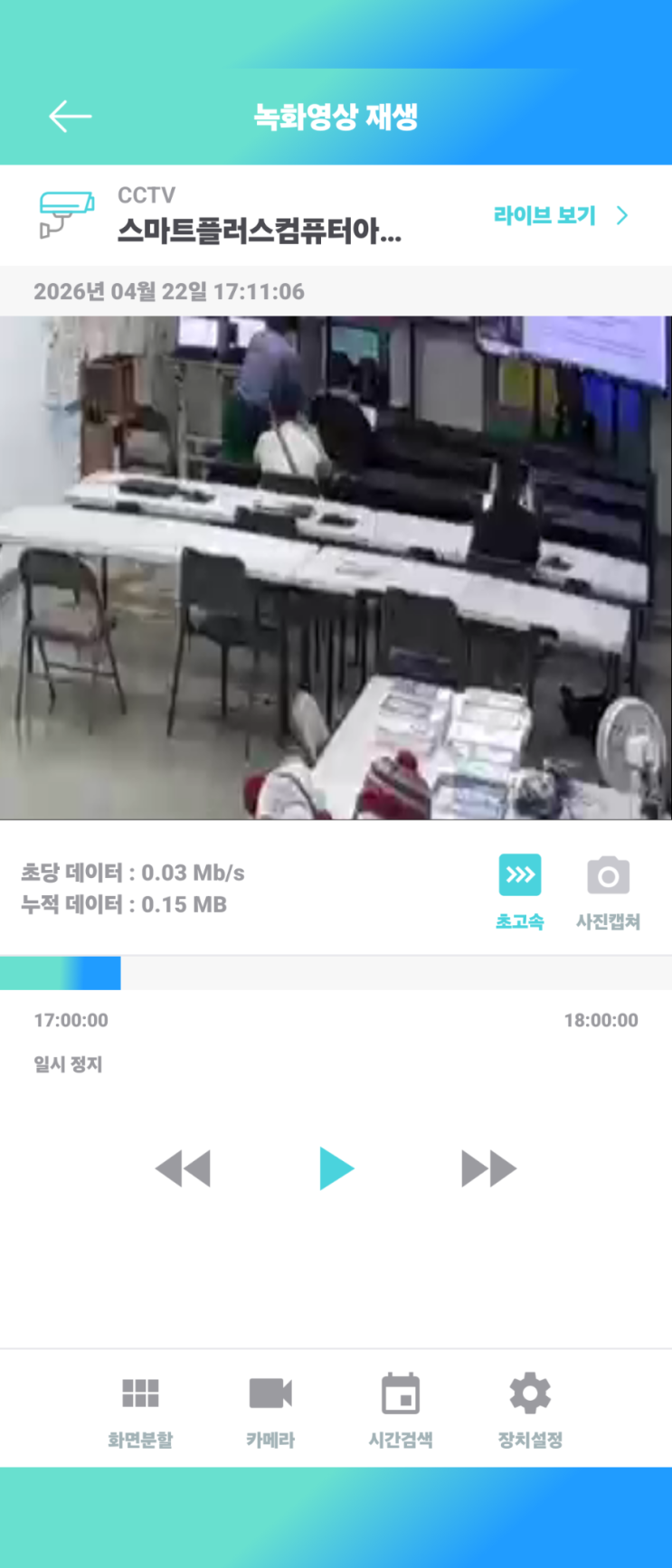Open 장치설정 device settings

(530, 1409)
